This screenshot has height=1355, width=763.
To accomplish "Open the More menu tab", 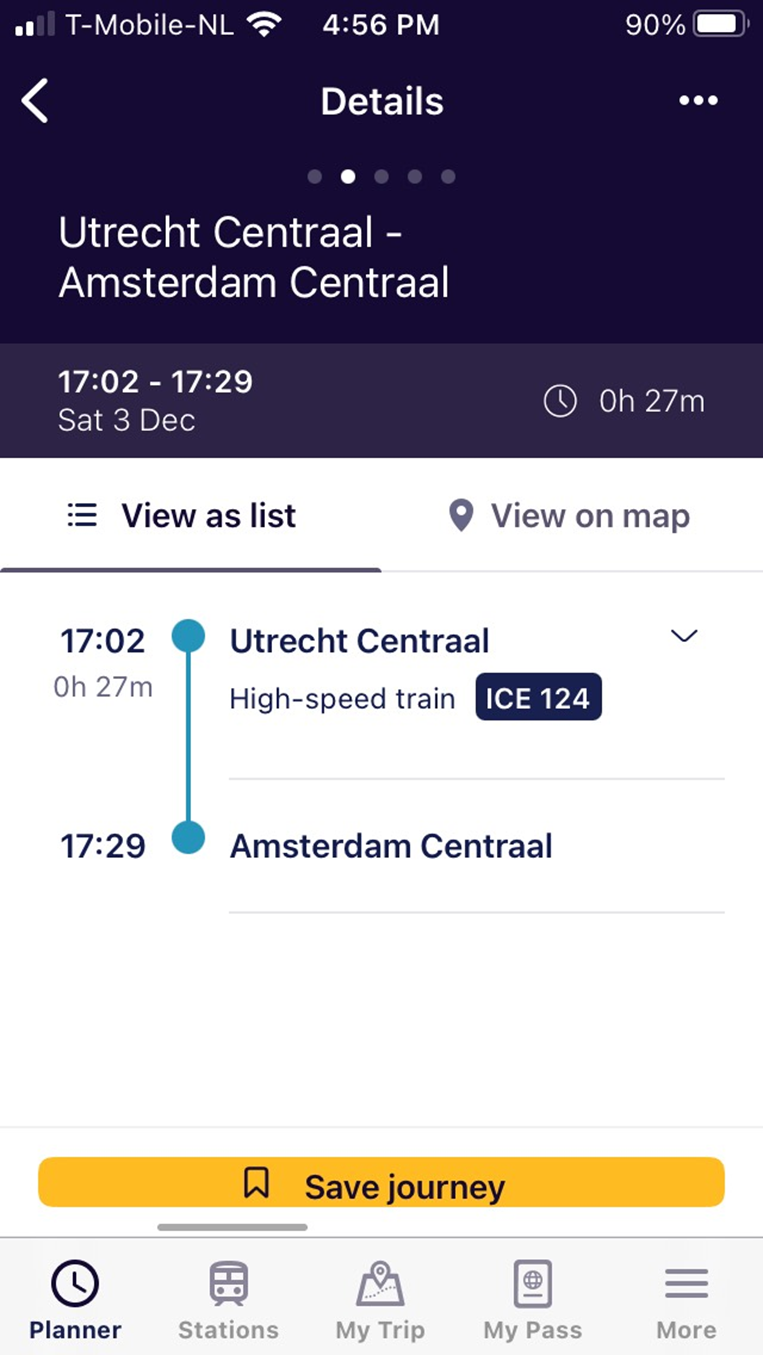I will (x=686, y=1300).
